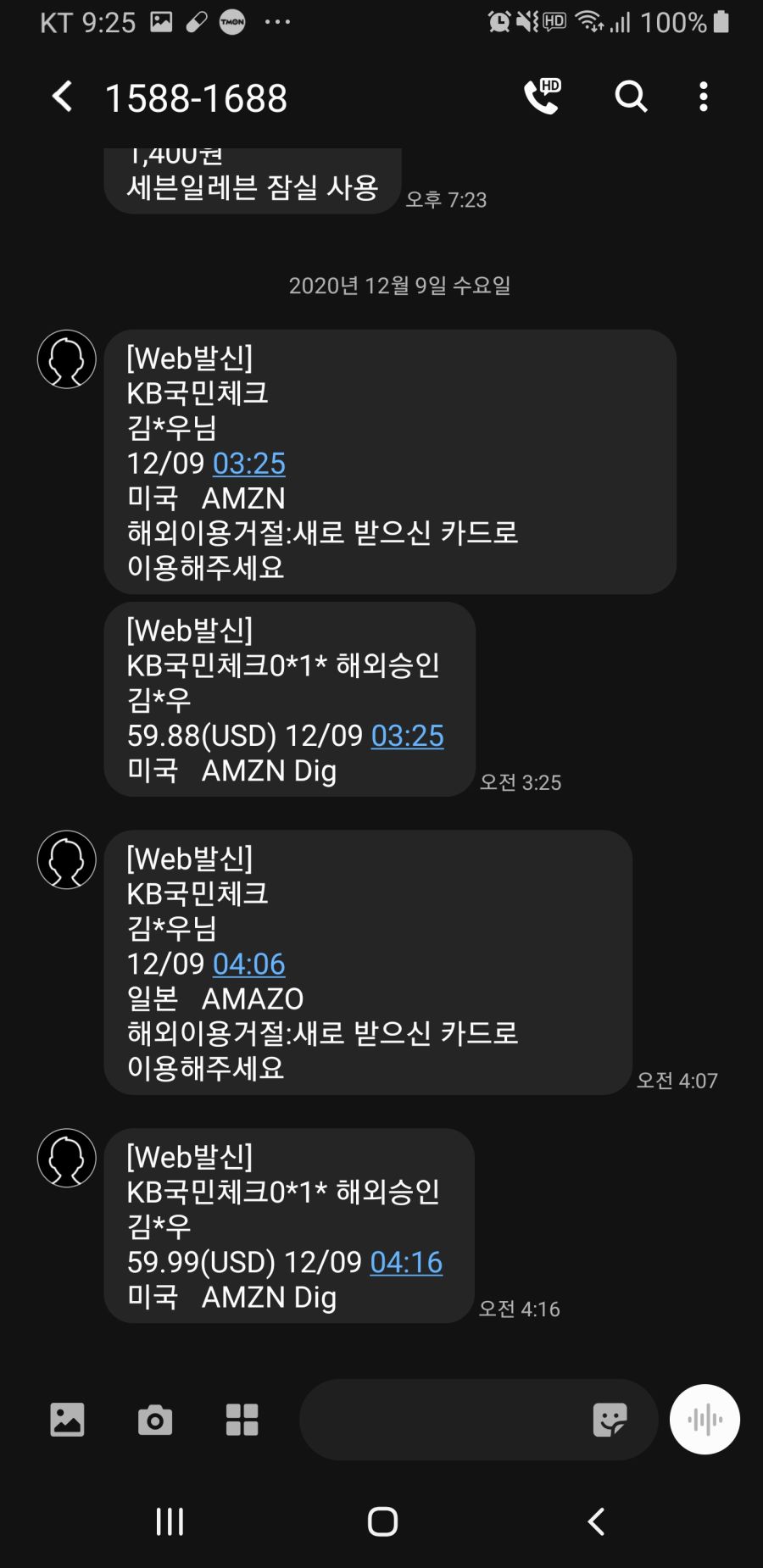Start voice recording with the microphone button
Viewport: 763px width, 1568px height.
(x=705, y=1419)
